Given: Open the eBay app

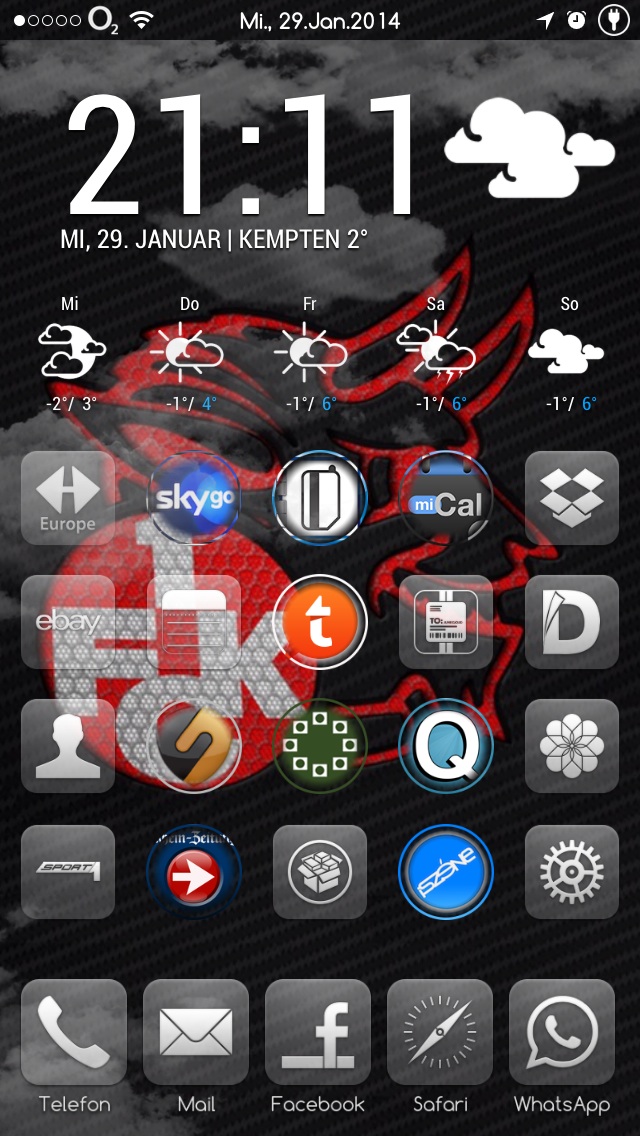Looking at the screenshot, I should (x=68, y=622).
